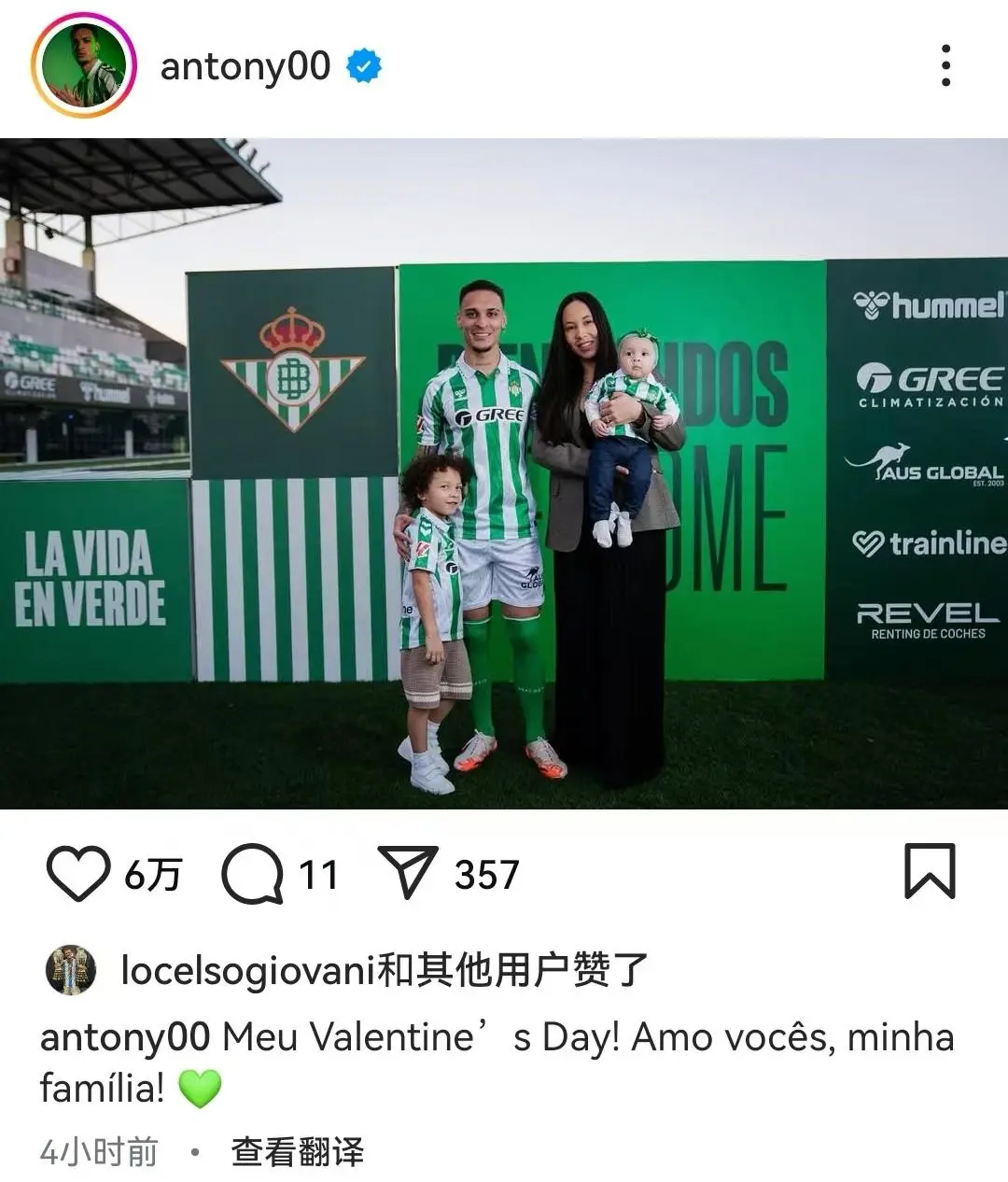
Task: Tap 查看翻译 to translate the caption
Action: pyautogui.click(x=297, y=1152)
